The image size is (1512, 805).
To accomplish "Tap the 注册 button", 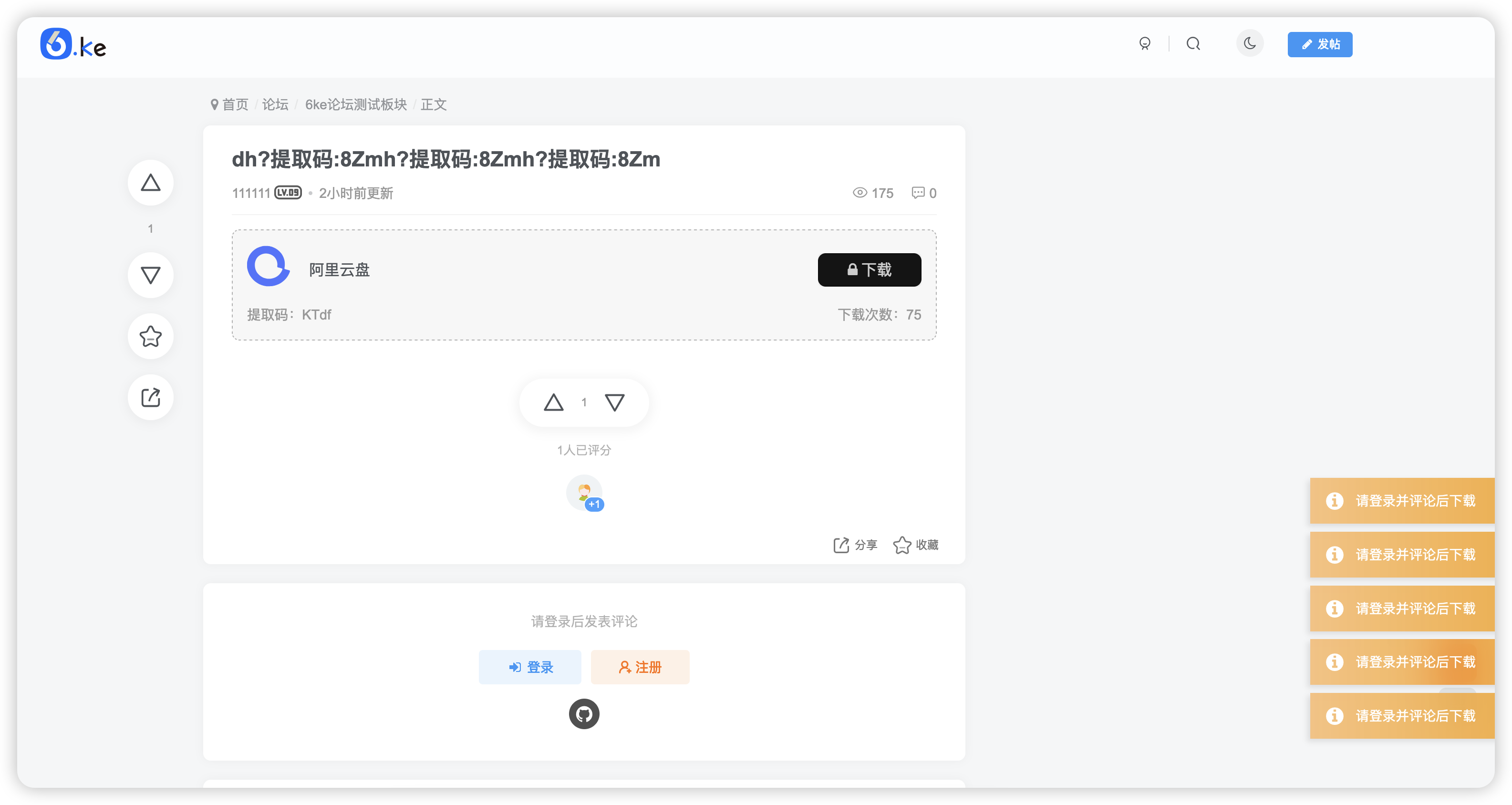I will coord(640,667).
